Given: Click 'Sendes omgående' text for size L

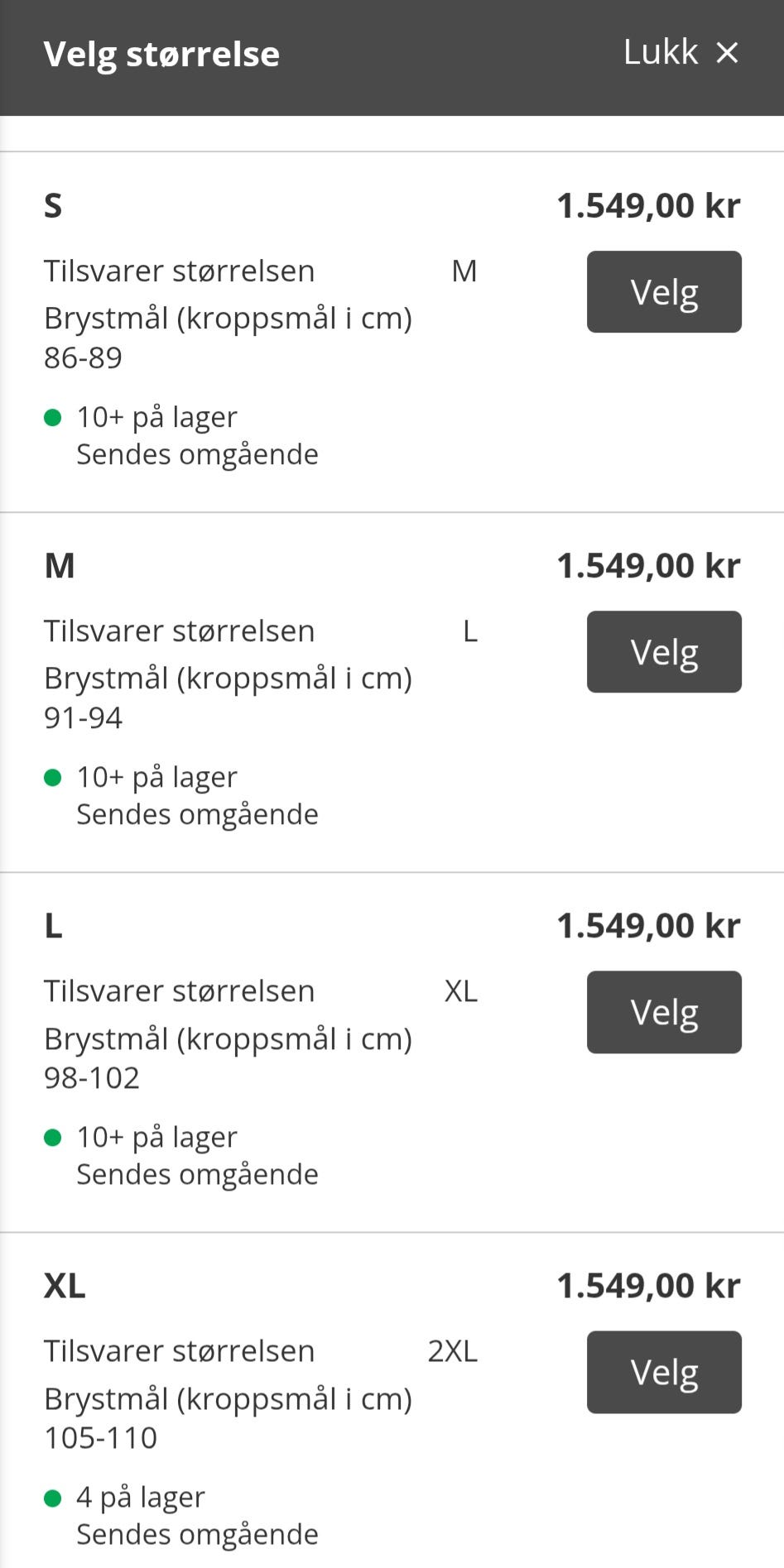Looking at the screenshot, I should (x=197, y=1173).
